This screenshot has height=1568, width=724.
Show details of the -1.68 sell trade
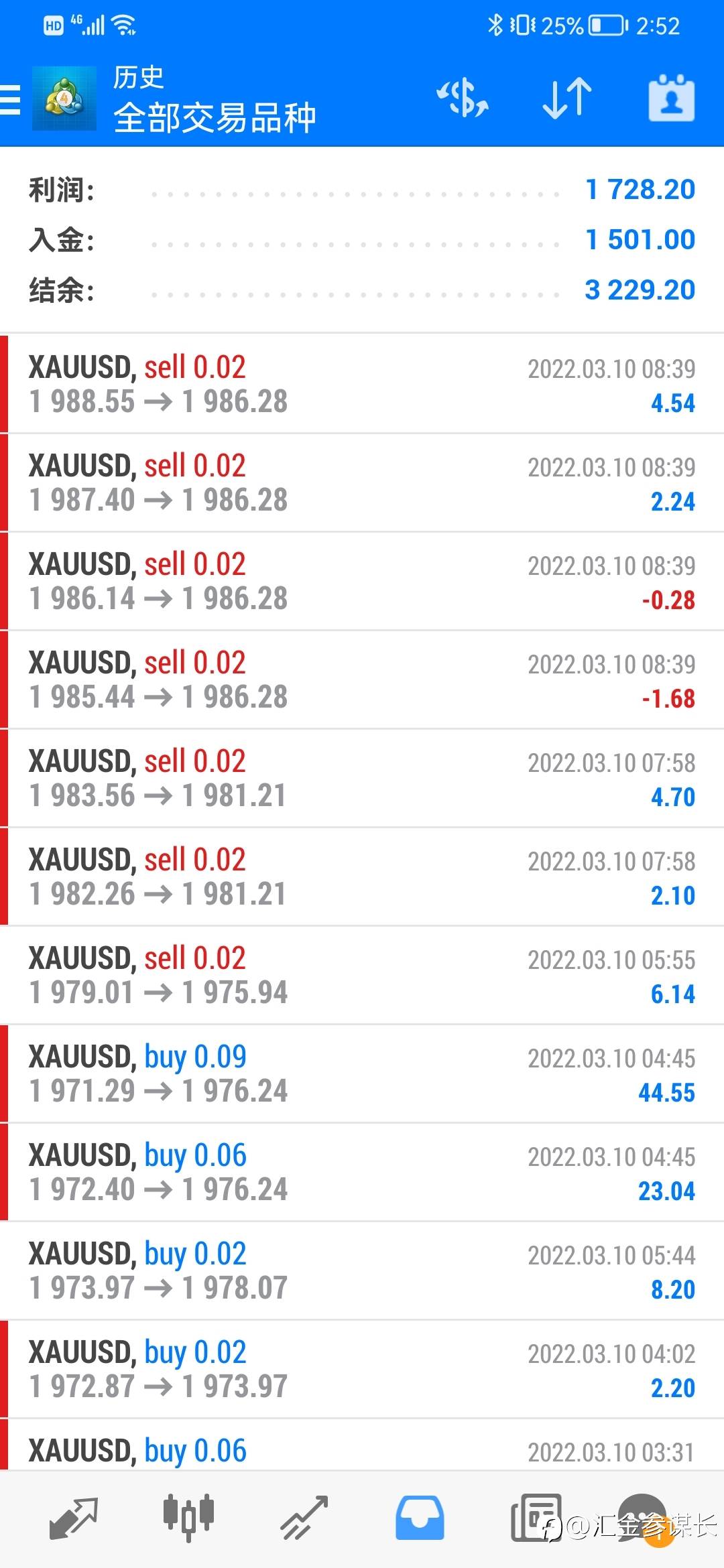(x=362, y=679)
